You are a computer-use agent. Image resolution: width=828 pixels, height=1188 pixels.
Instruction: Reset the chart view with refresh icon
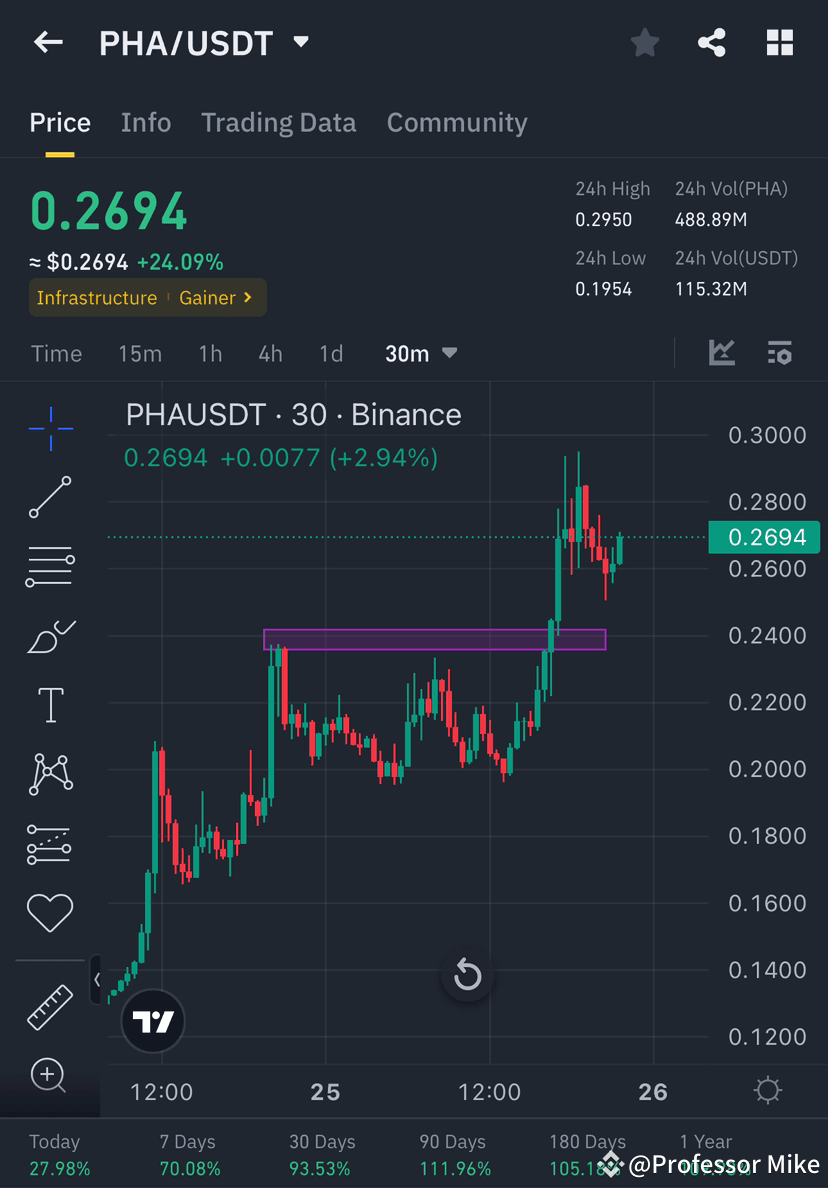[x=467, y=975]
